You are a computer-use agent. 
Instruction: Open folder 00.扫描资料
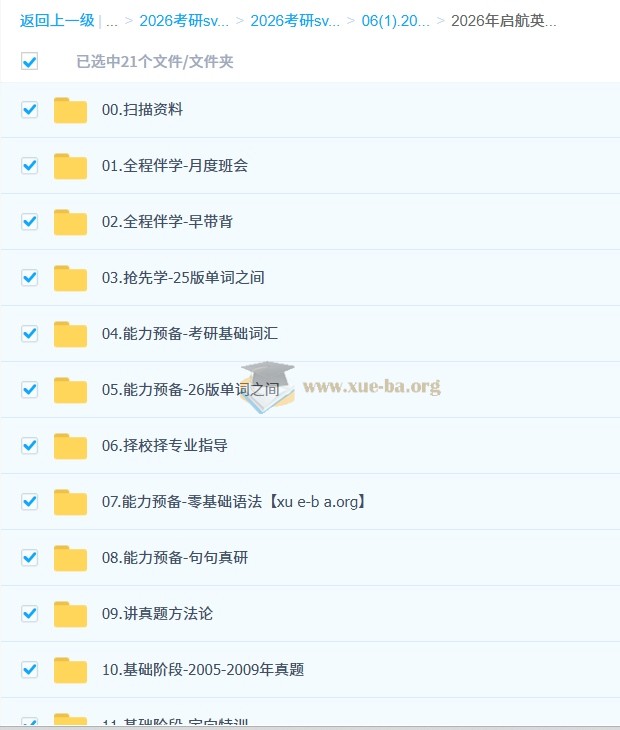click(x=142, y=110)
